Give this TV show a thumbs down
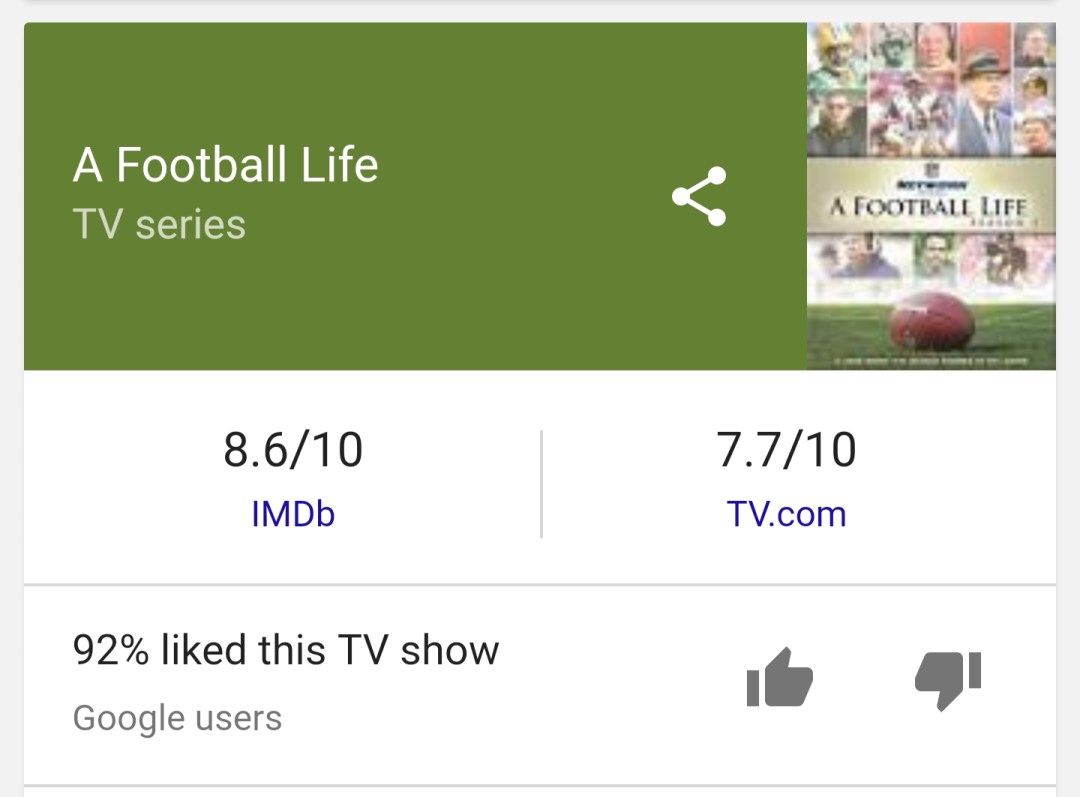 [x=948, y=679]
